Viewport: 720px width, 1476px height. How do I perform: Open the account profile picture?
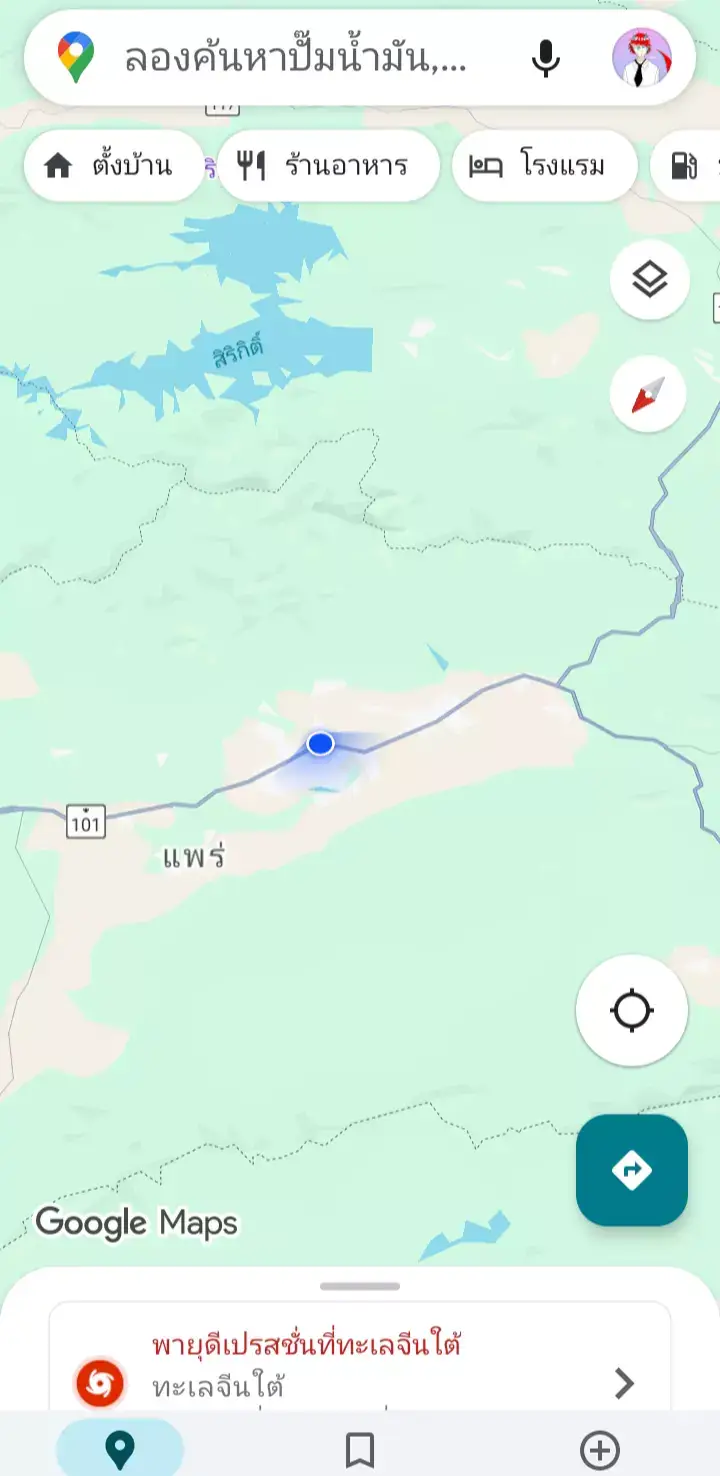(641, 58)
